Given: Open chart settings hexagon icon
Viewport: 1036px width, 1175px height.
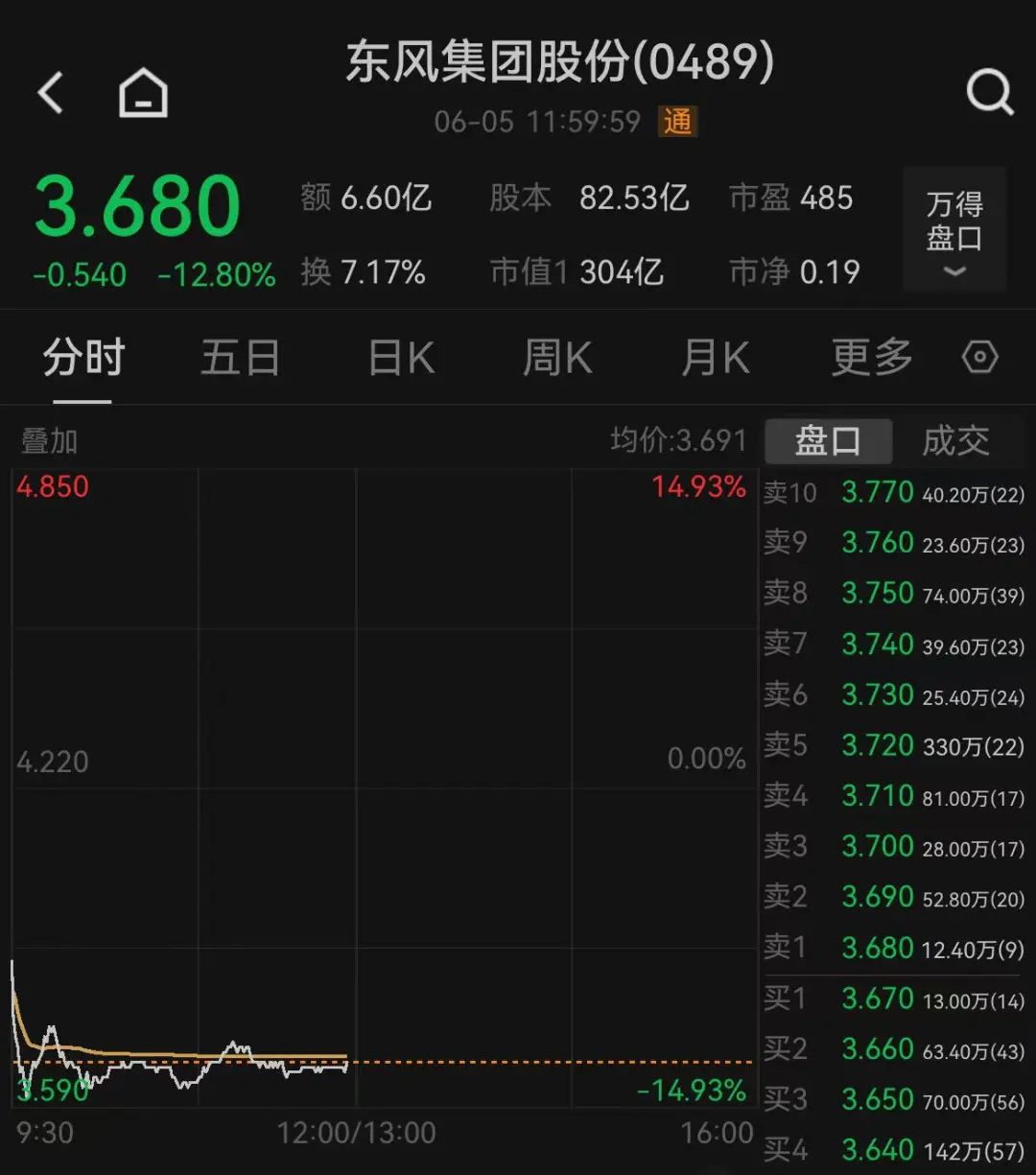Looking at the screenshot, I should [979, 358].
